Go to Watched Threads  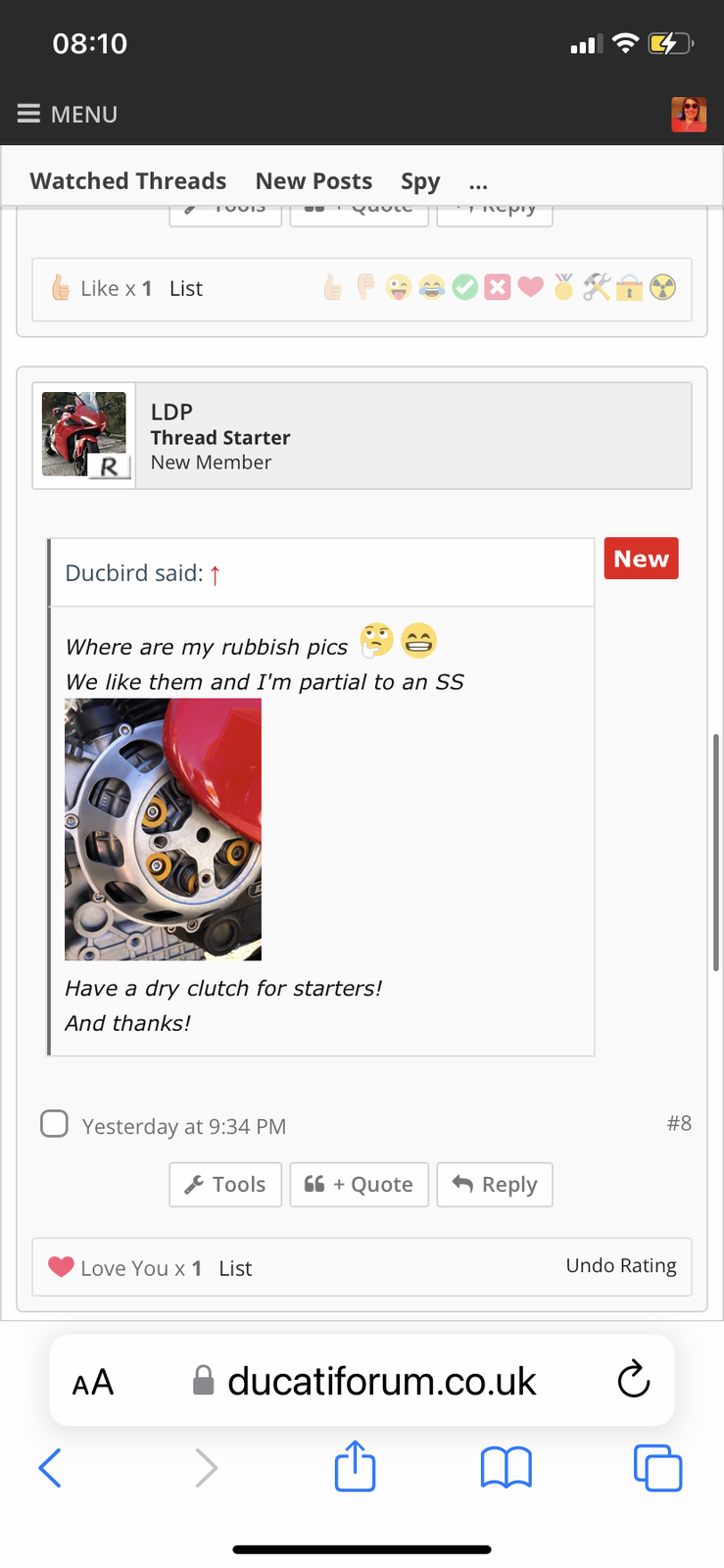[x=128, y=181]
